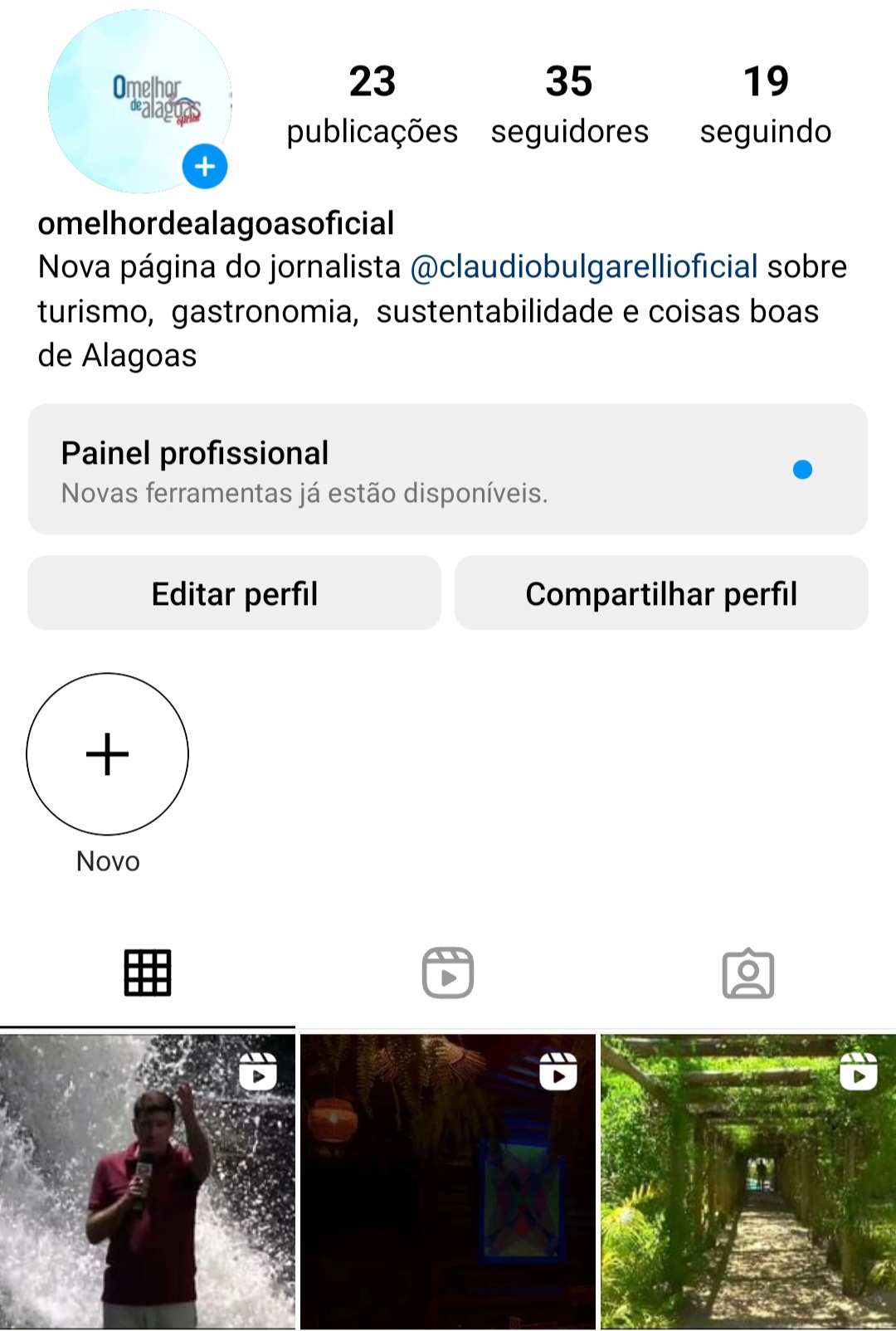This screenshot has width=896, height=1331.
Task: View the 23 publicações count
Action: (x=372, y=105)
